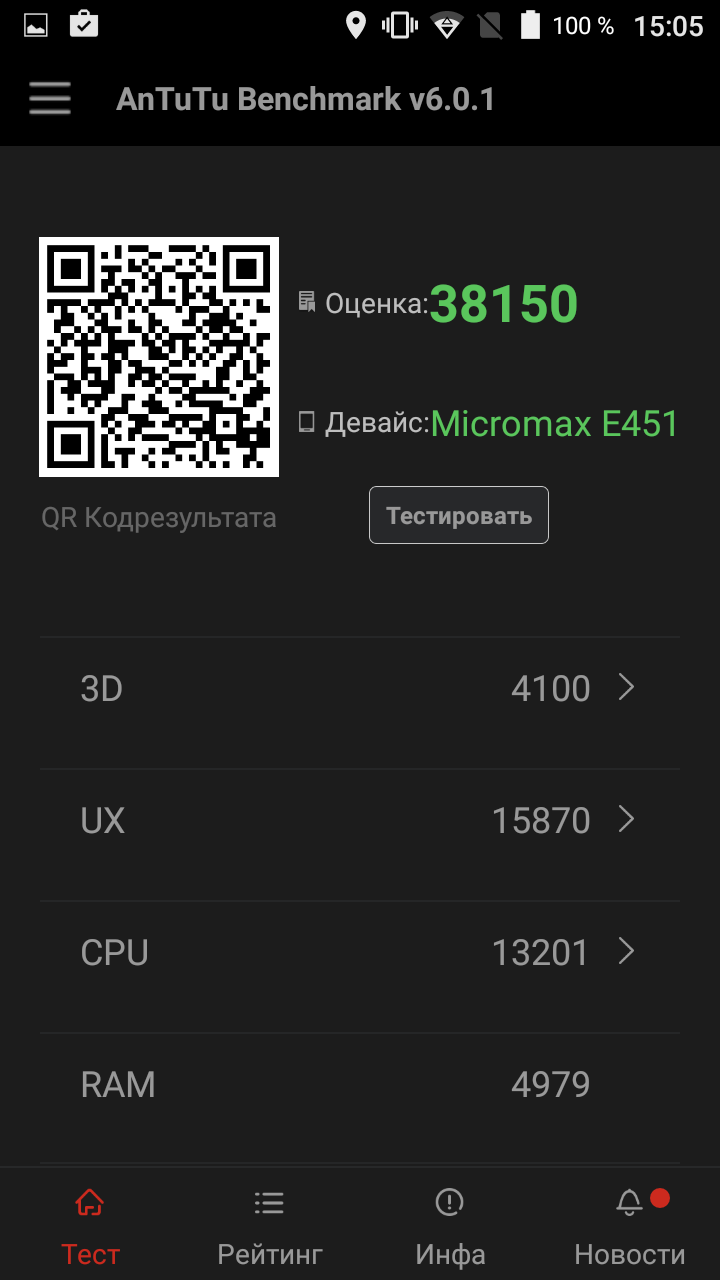Switch to the Тест tab
The width and height of the screenshot is (720, 1280).
pos(90,1226)
